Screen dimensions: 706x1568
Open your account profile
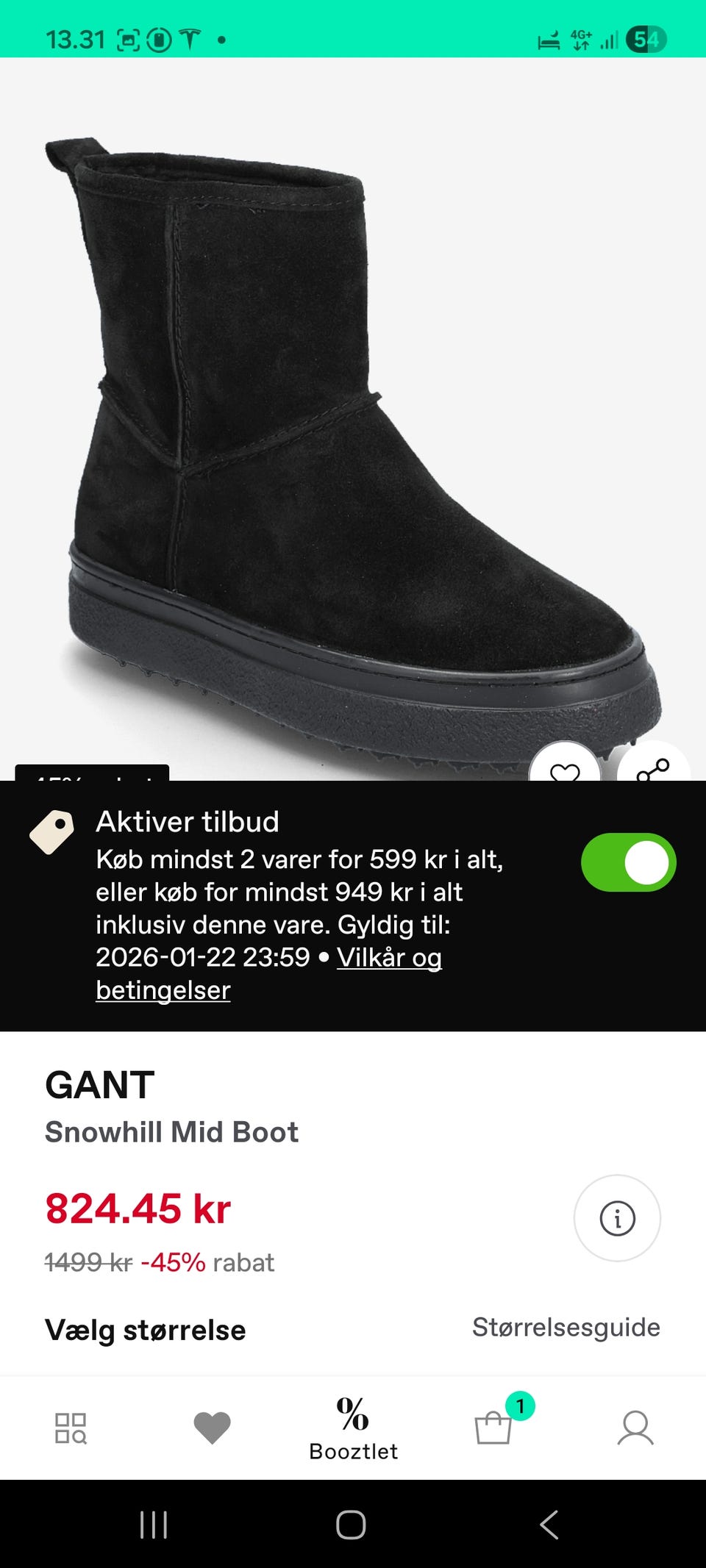[x=635, y=1426]
